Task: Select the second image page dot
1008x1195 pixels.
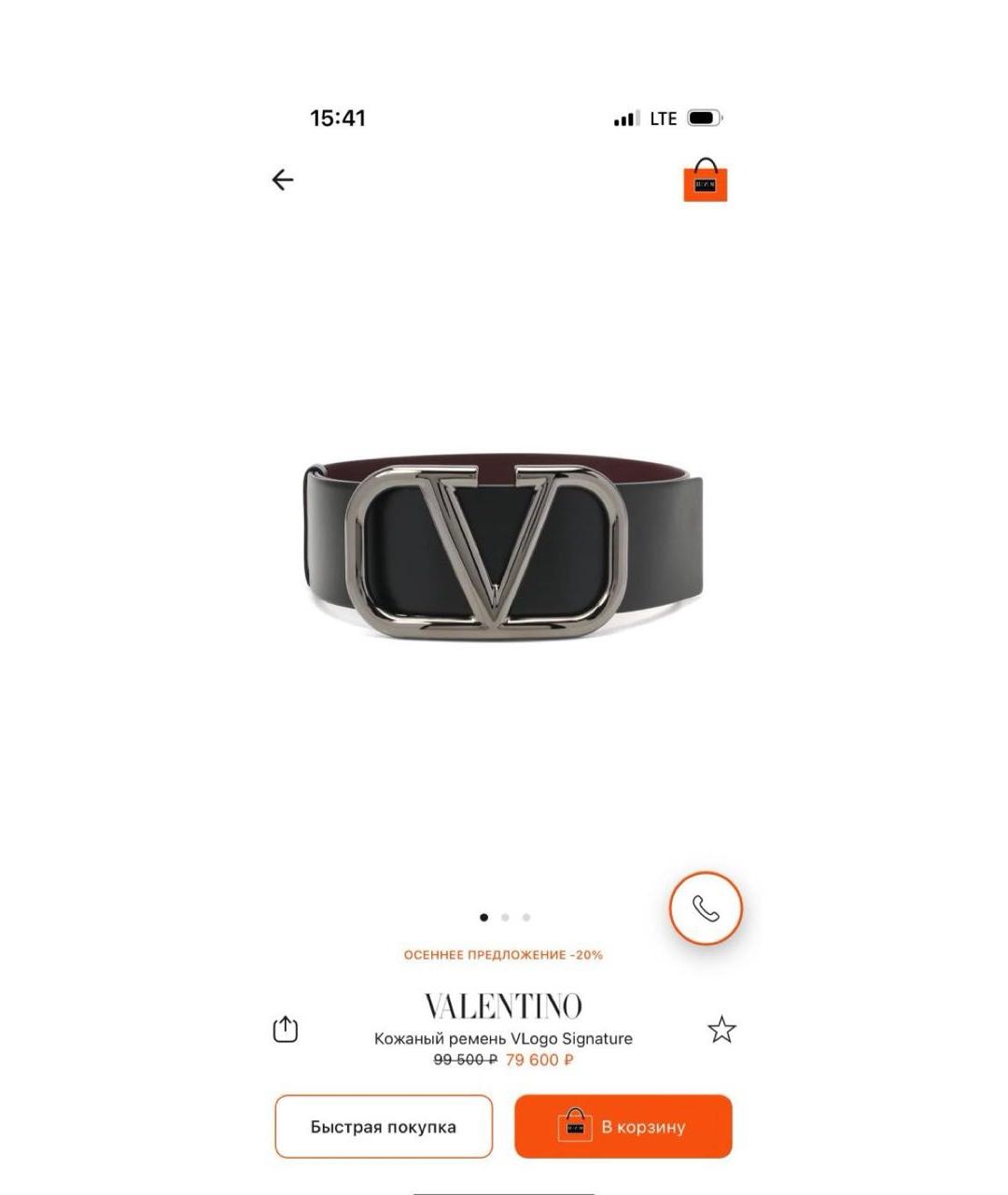Action: 505,918
